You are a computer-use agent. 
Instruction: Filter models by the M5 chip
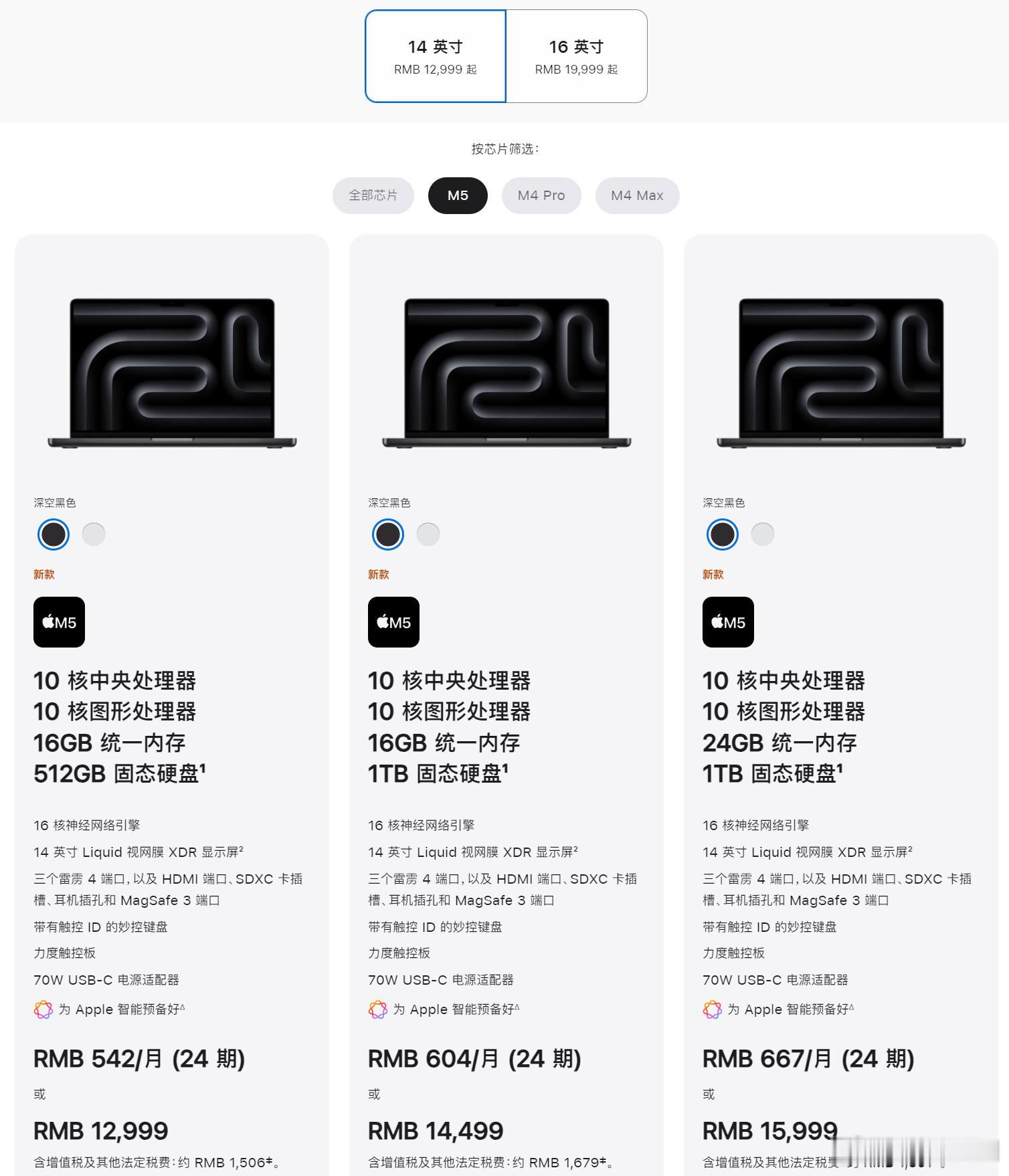pyautogui.click(x=458, y=195)
